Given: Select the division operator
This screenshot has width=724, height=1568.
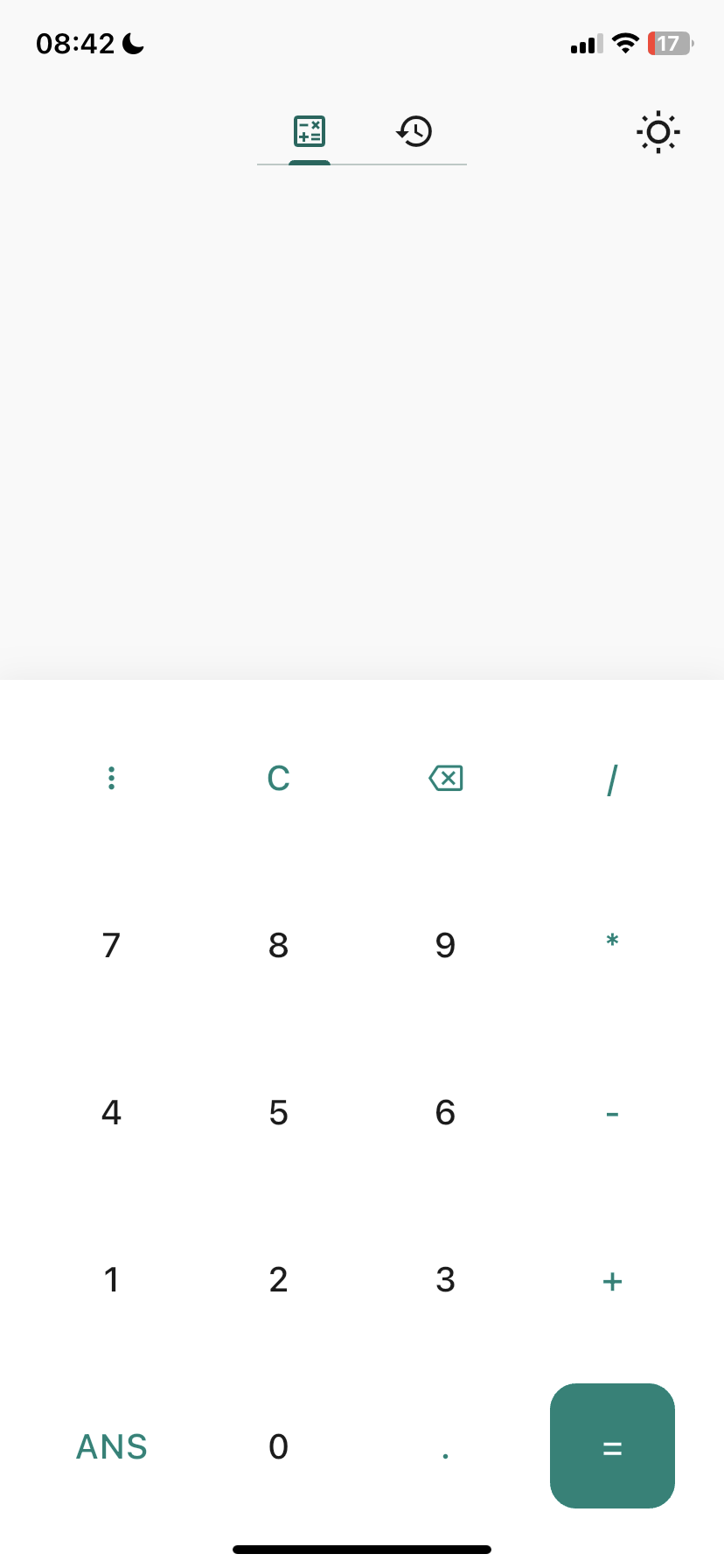Looking at the screenshot, I should [612, 777].
